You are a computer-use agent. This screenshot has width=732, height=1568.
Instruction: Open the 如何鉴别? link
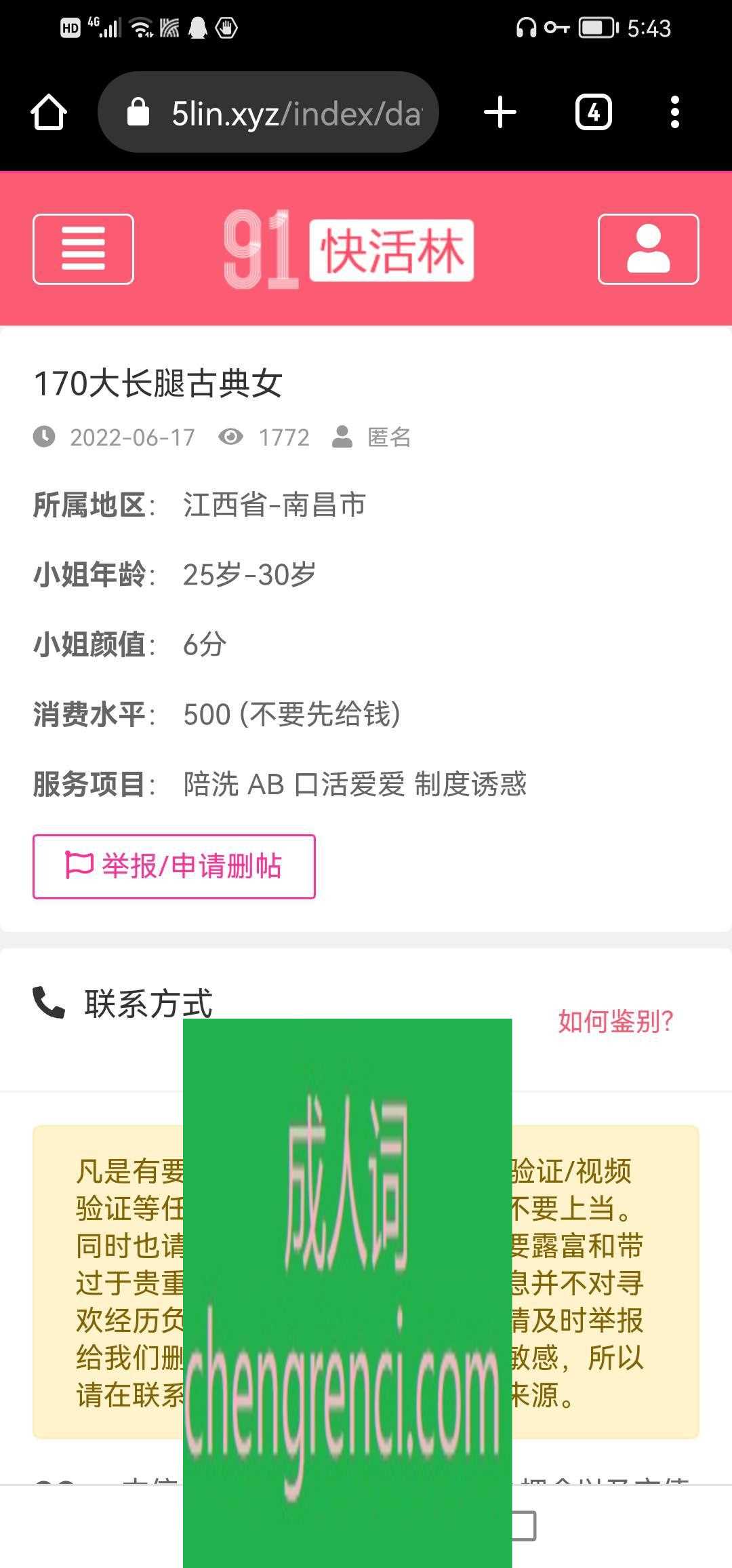point(615,1021)
